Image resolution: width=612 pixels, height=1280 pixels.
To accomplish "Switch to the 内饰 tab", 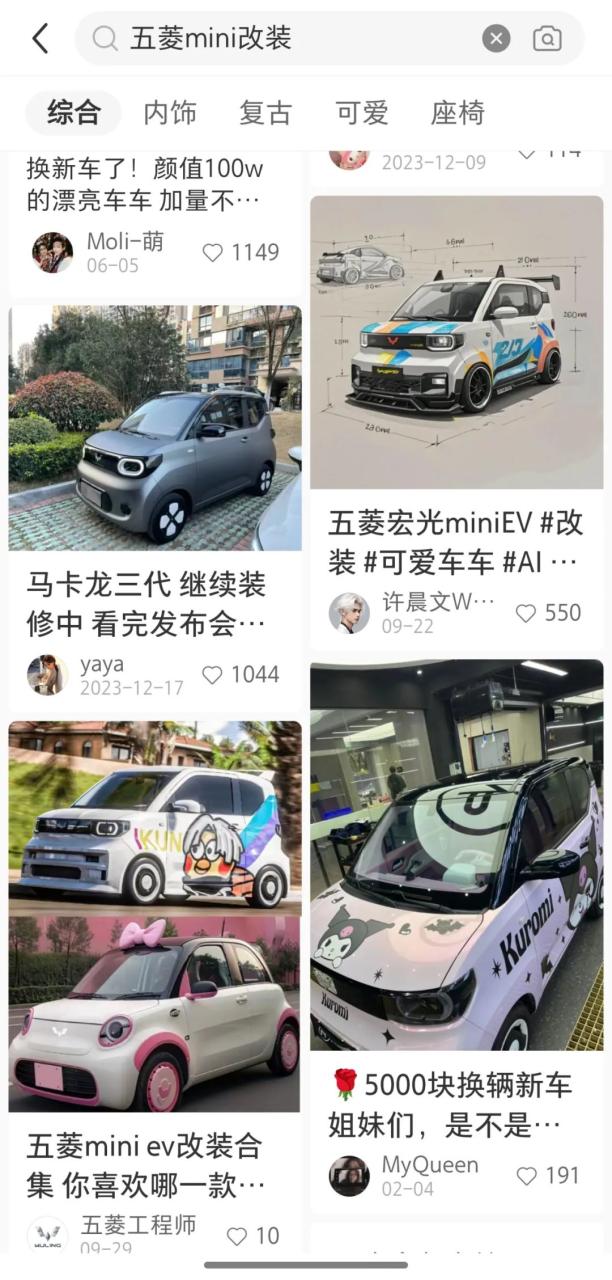I will pos(170,113).
